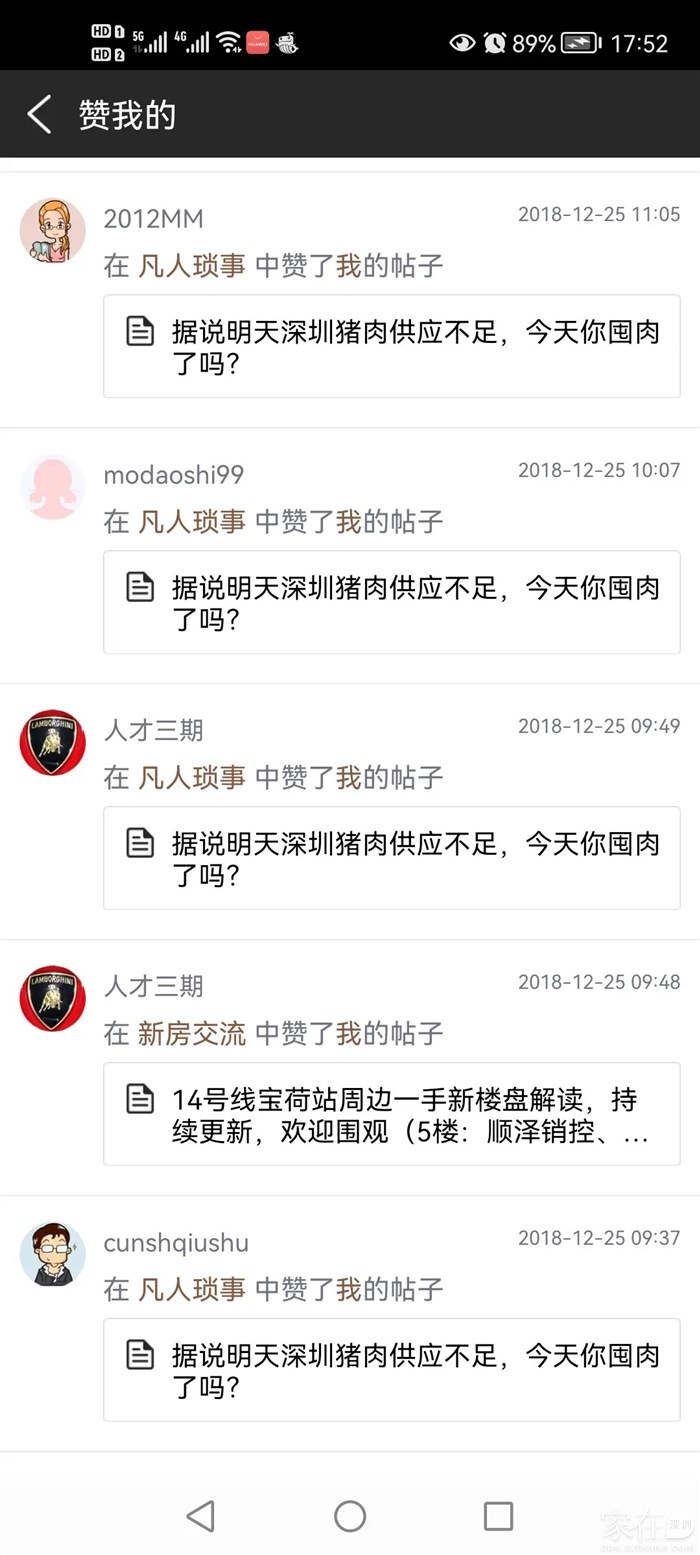This screenshot has height=1555, width=700.
Task: Tap cunshqiushu's avatar
Action: click(52, 1254)
